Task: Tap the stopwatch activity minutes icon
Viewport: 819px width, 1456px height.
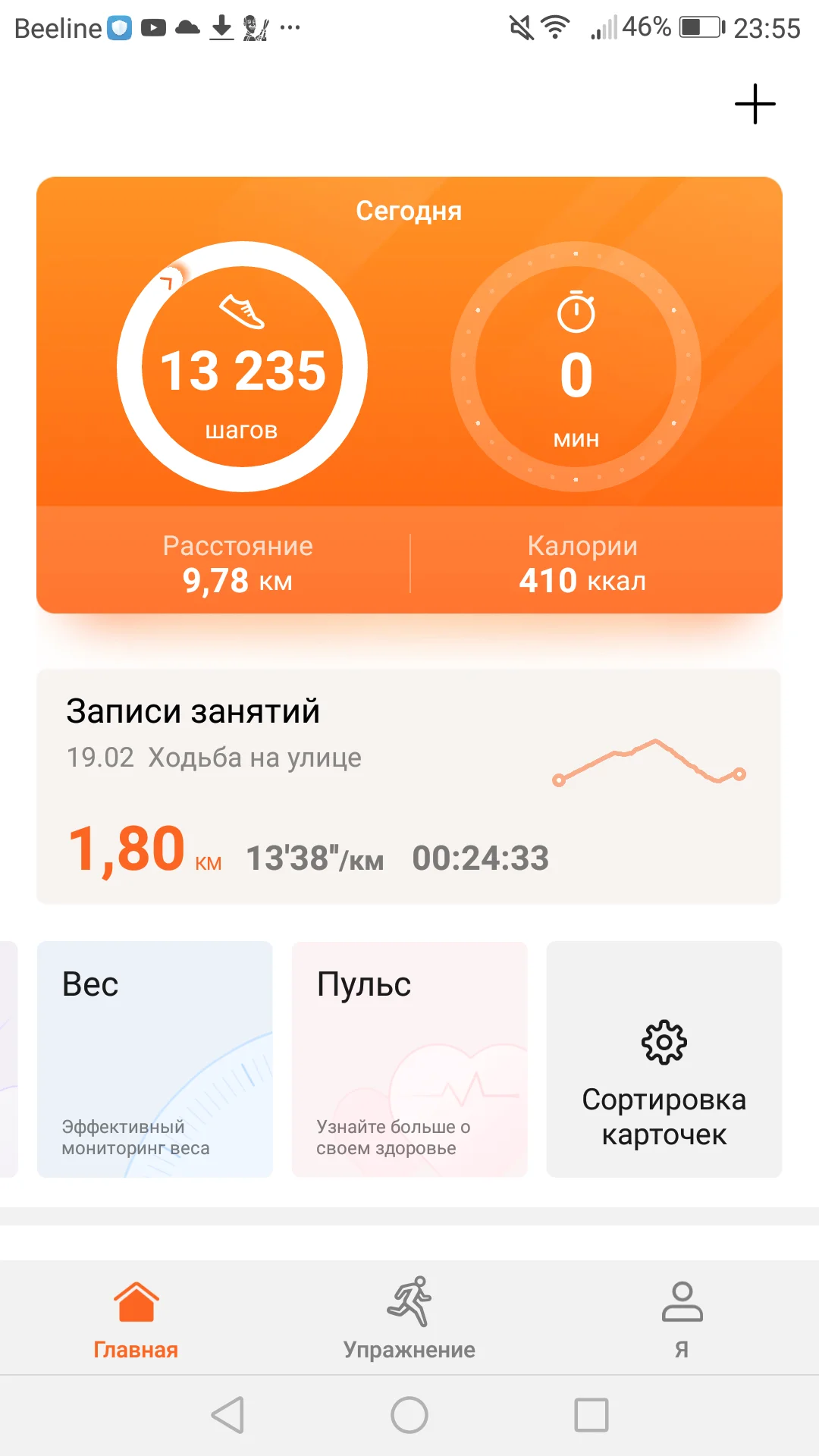Action: click(575, 311)
